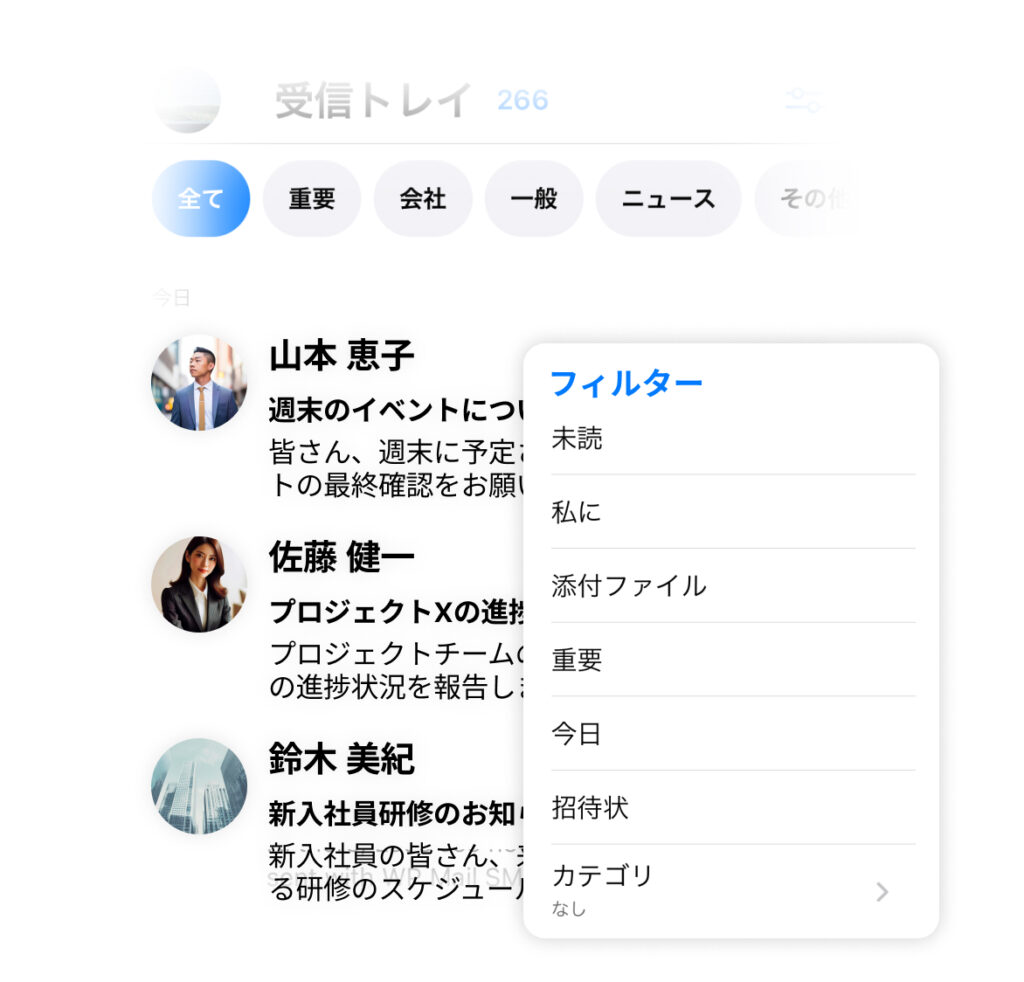
Task: Open the email from 佐藤 健一
Action: pos(340,610)
